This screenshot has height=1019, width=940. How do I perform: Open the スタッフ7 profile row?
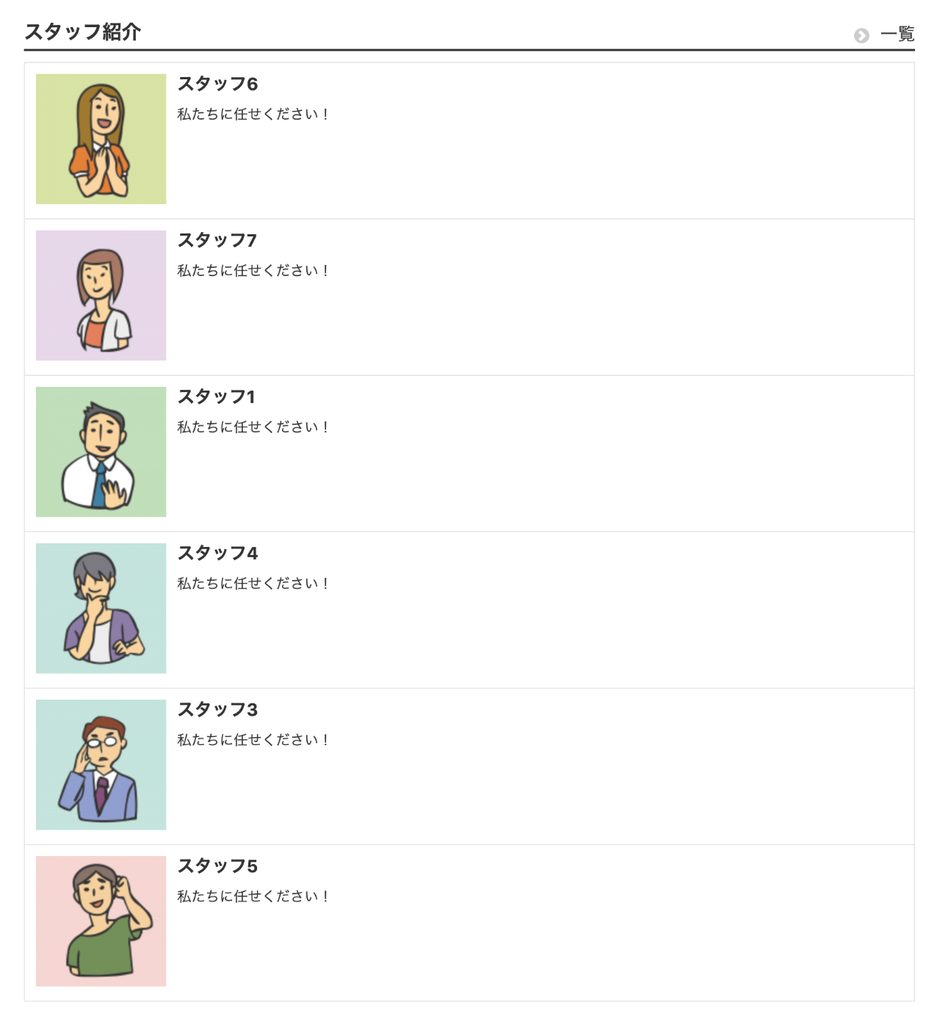coord(218,241)
